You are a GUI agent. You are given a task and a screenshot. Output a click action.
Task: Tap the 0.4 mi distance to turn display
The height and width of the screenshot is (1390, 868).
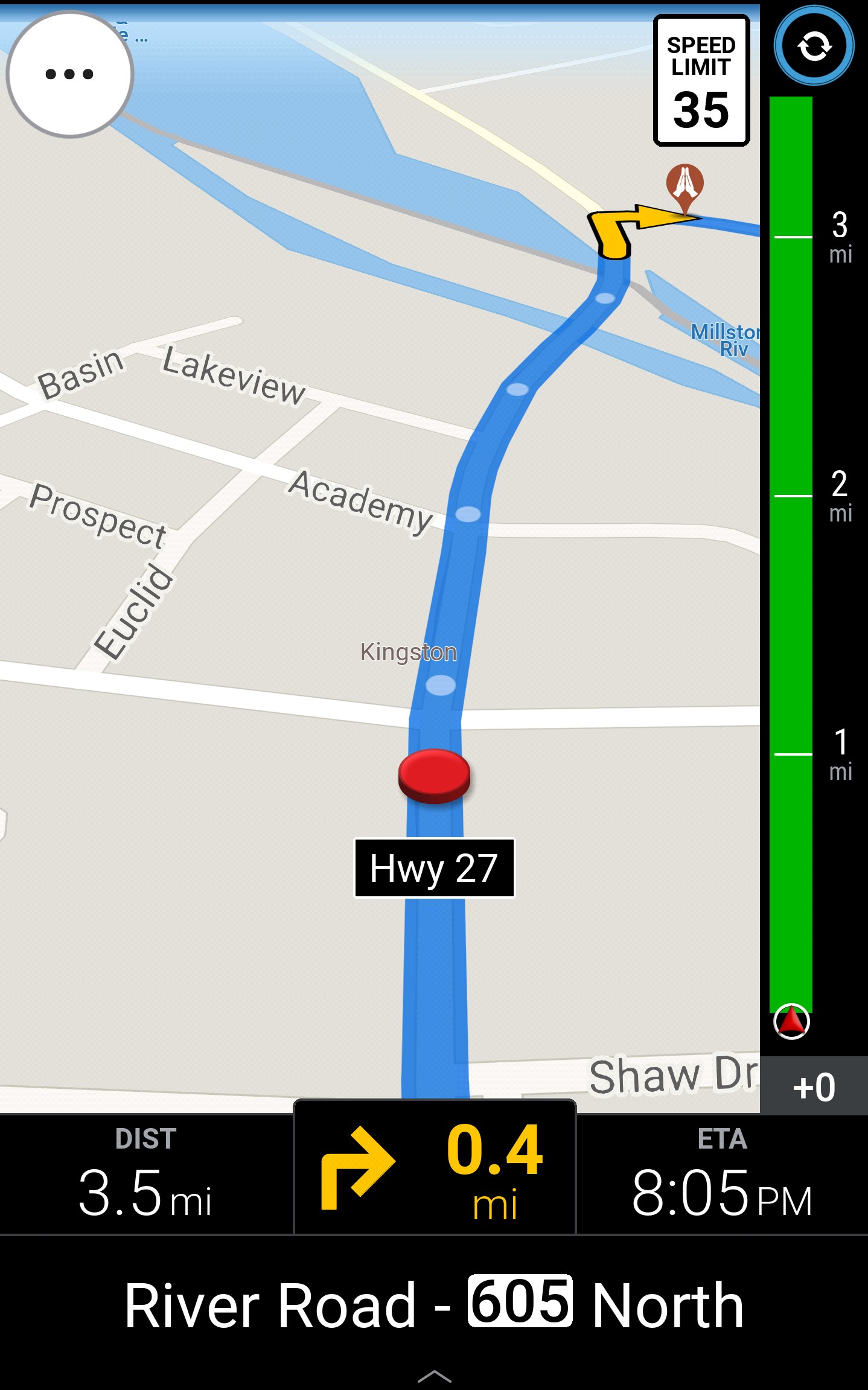coord(492,1168)
